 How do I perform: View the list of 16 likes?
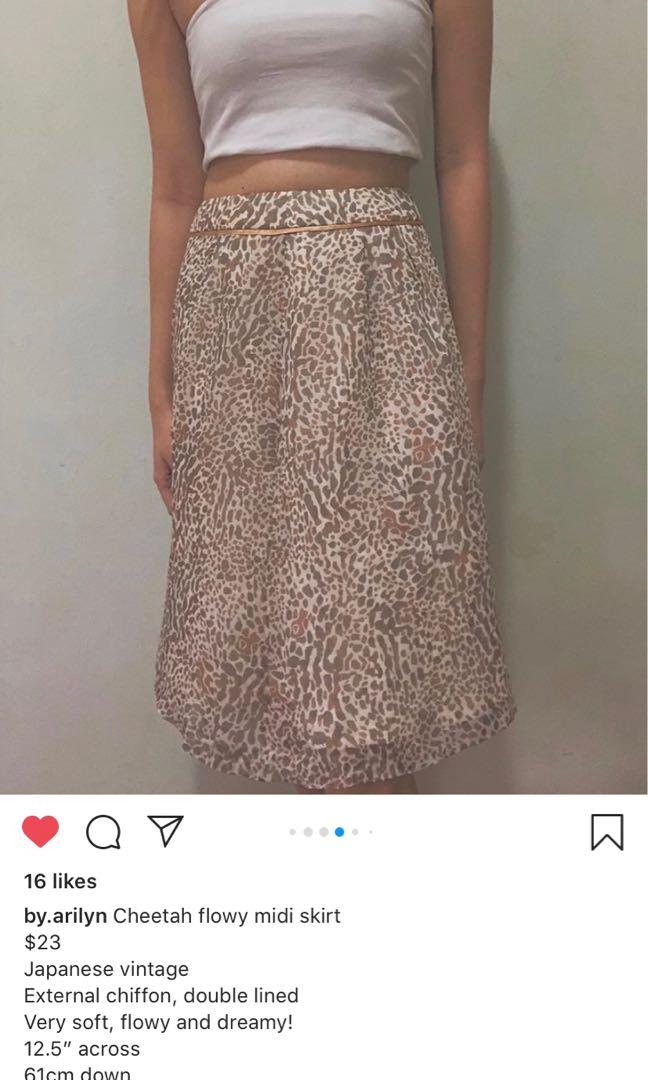pos(60,881)
